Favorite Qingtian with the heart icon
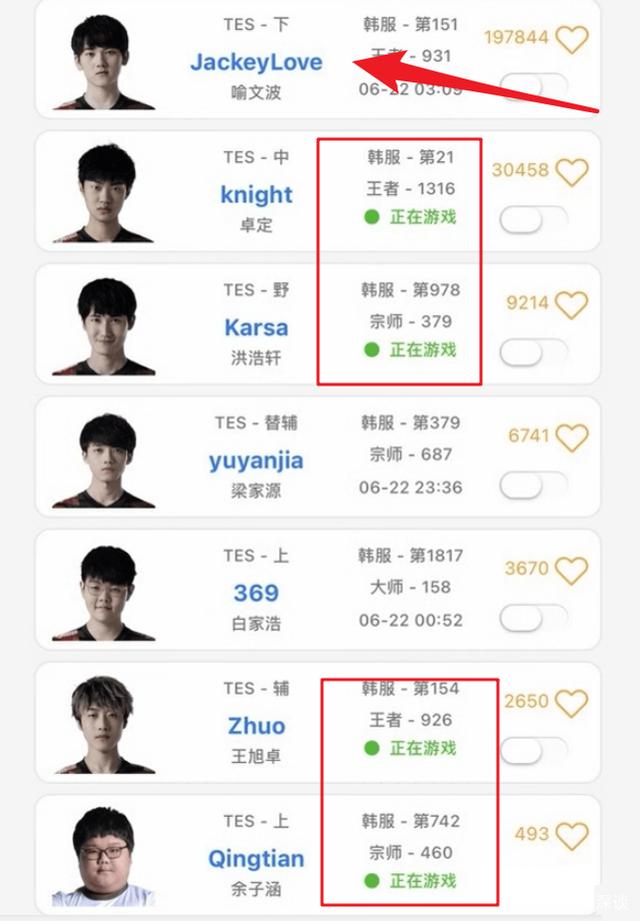 point(572,835)
